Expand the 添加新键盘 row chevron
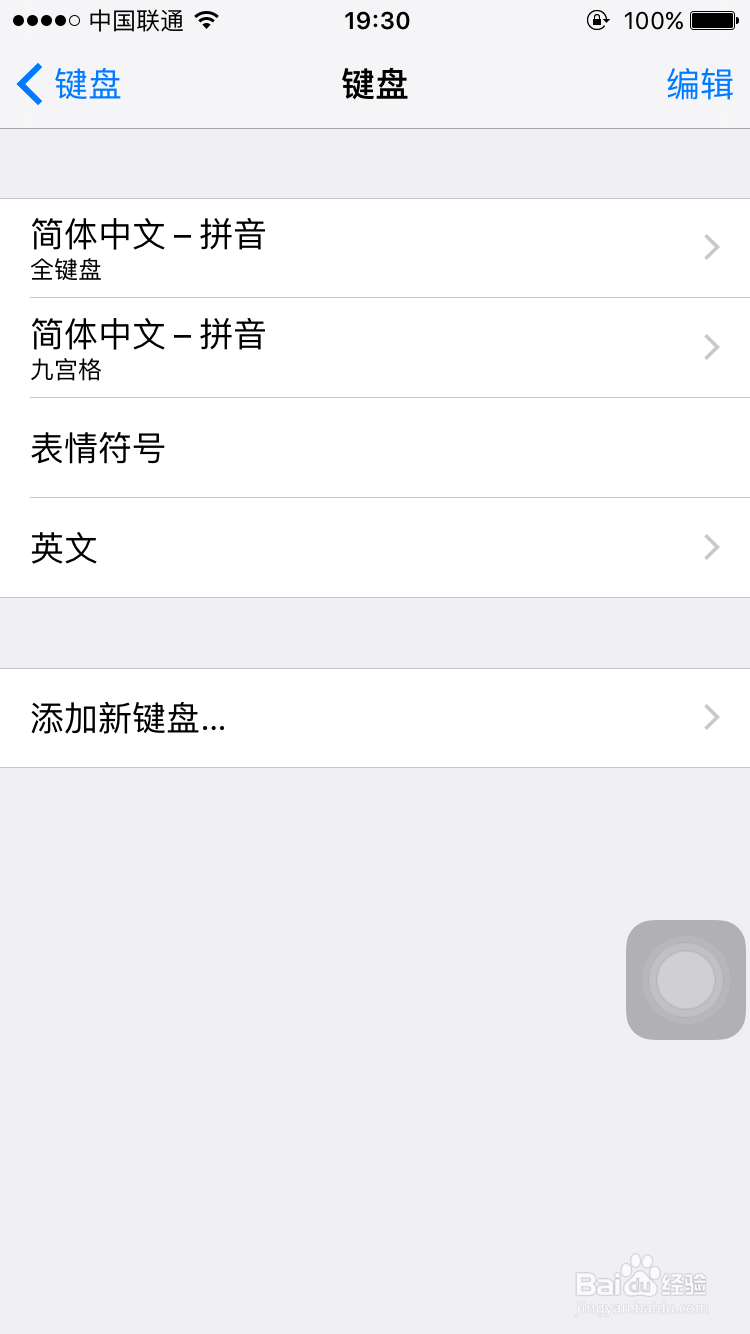 (x=710, y=717)
